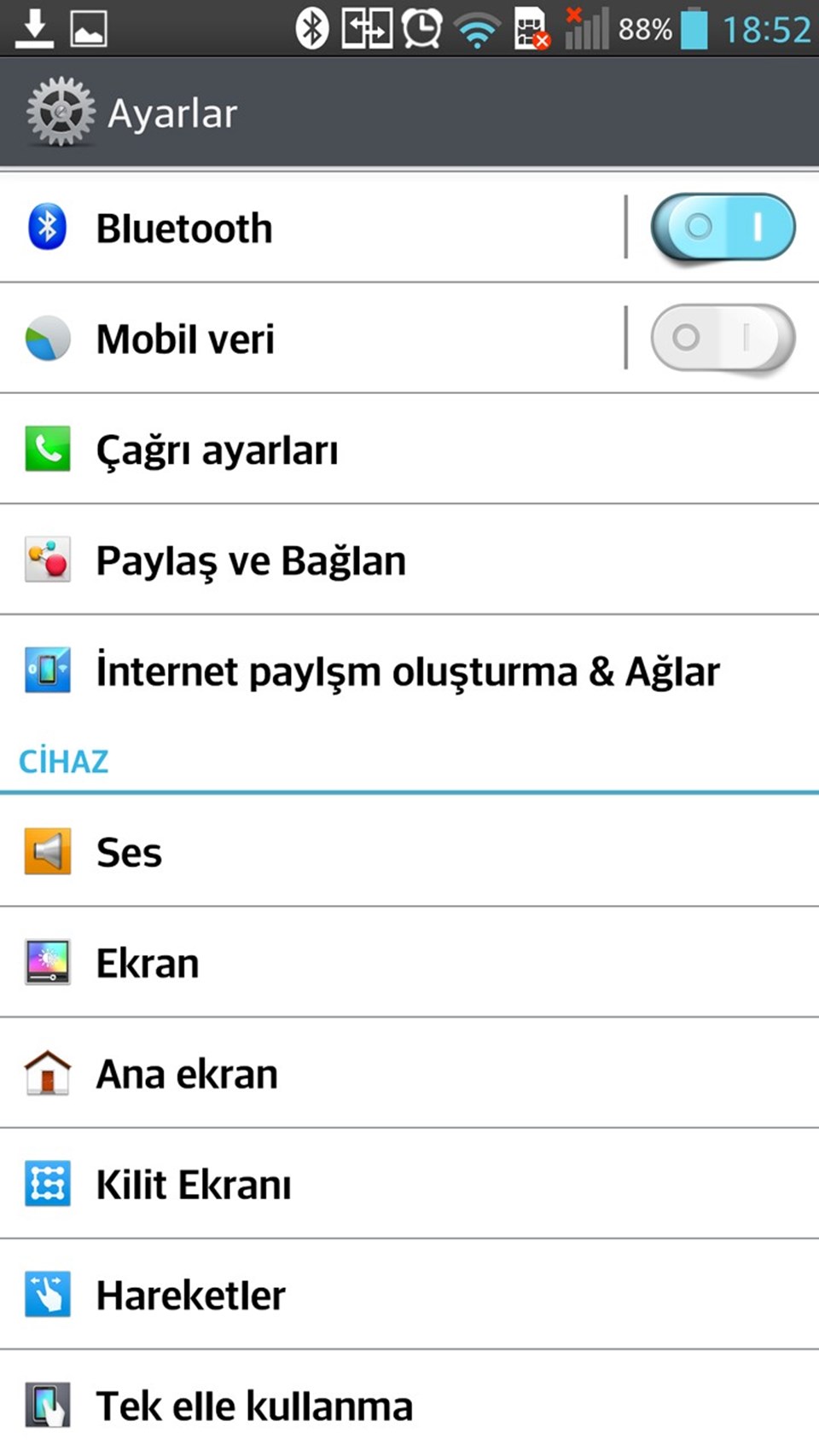The width and height of the screenshot is (819, 1456).
Task: Open Ana ekran settings
Action: pyautogui.click(x=409, y=1074)
